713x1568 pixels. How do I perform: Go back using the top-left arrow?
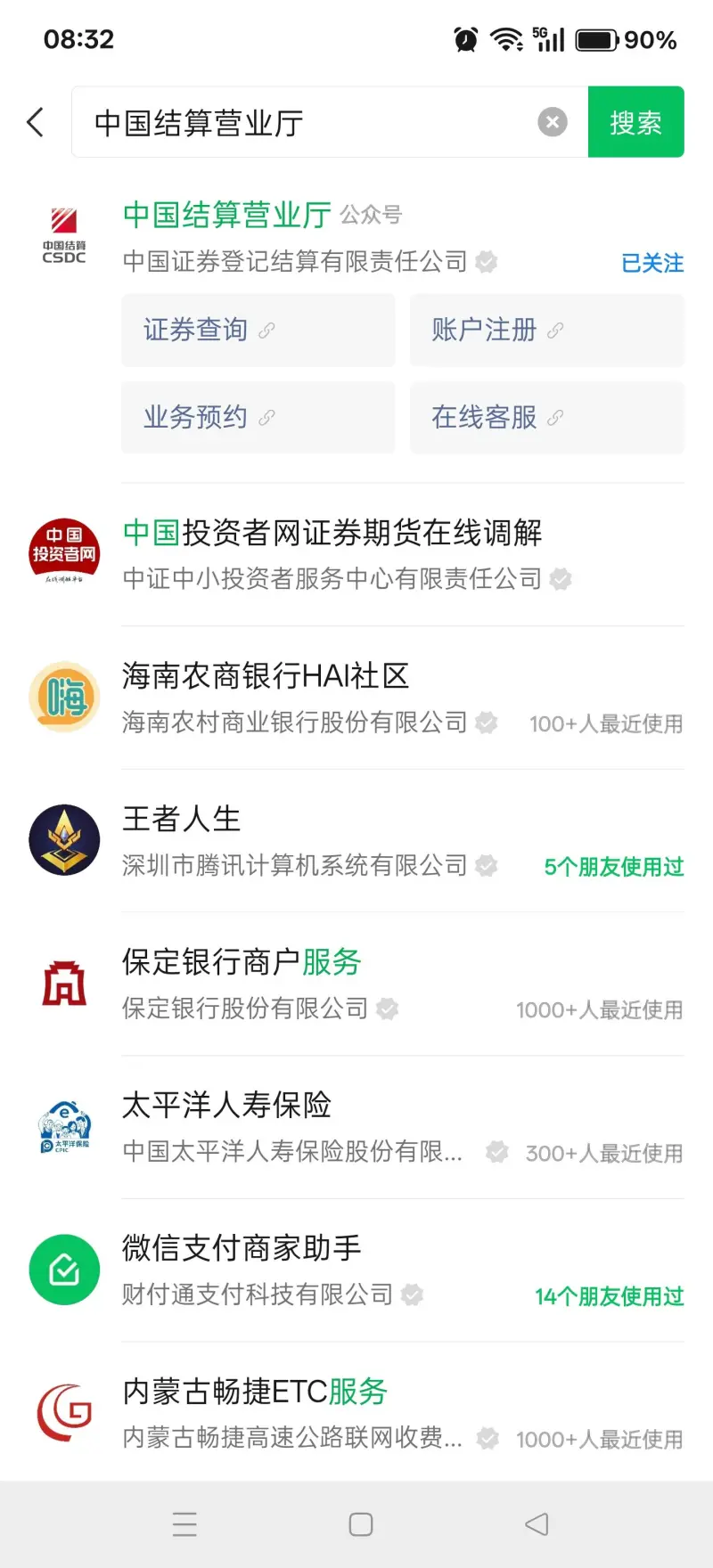pos(36,122)
